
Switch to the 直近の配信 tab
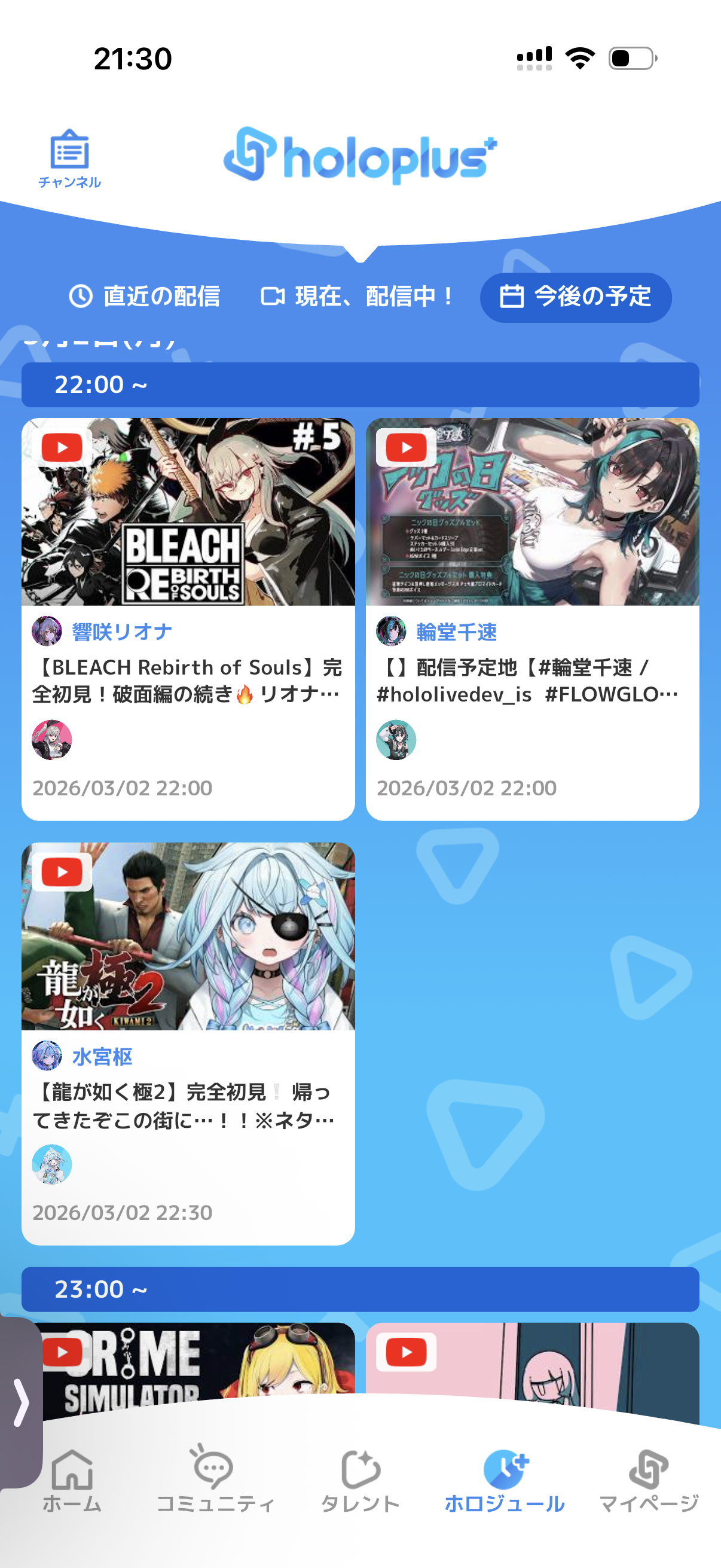click(x=144, y=297)
